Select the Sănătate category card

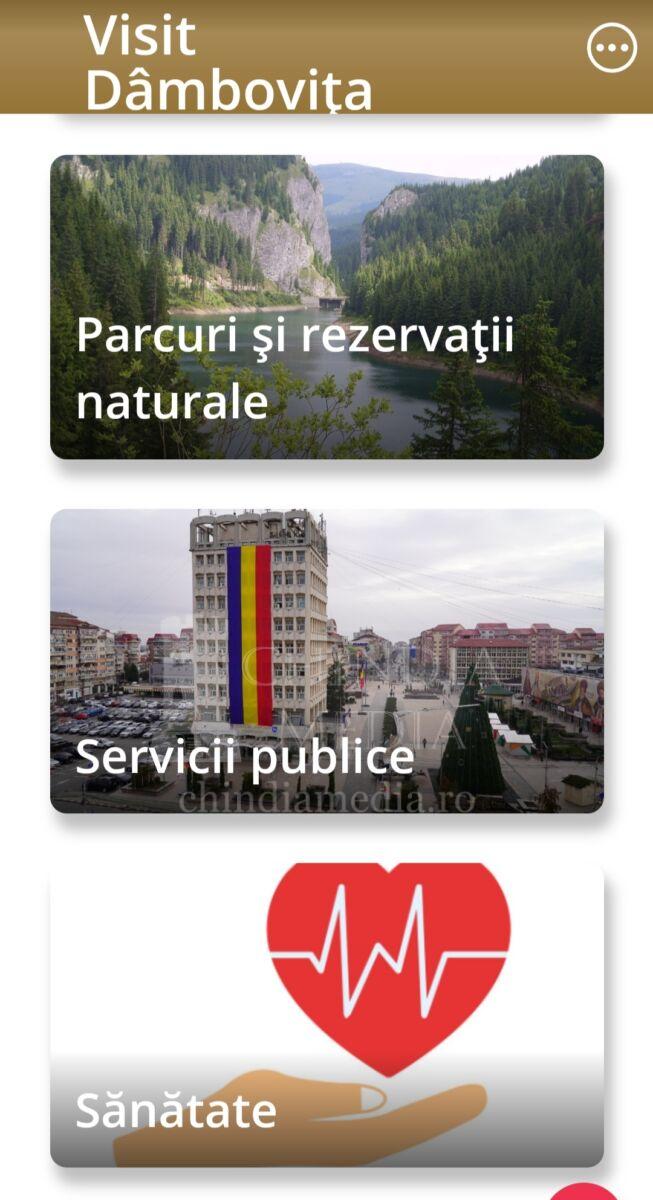tap(327, 1015)
